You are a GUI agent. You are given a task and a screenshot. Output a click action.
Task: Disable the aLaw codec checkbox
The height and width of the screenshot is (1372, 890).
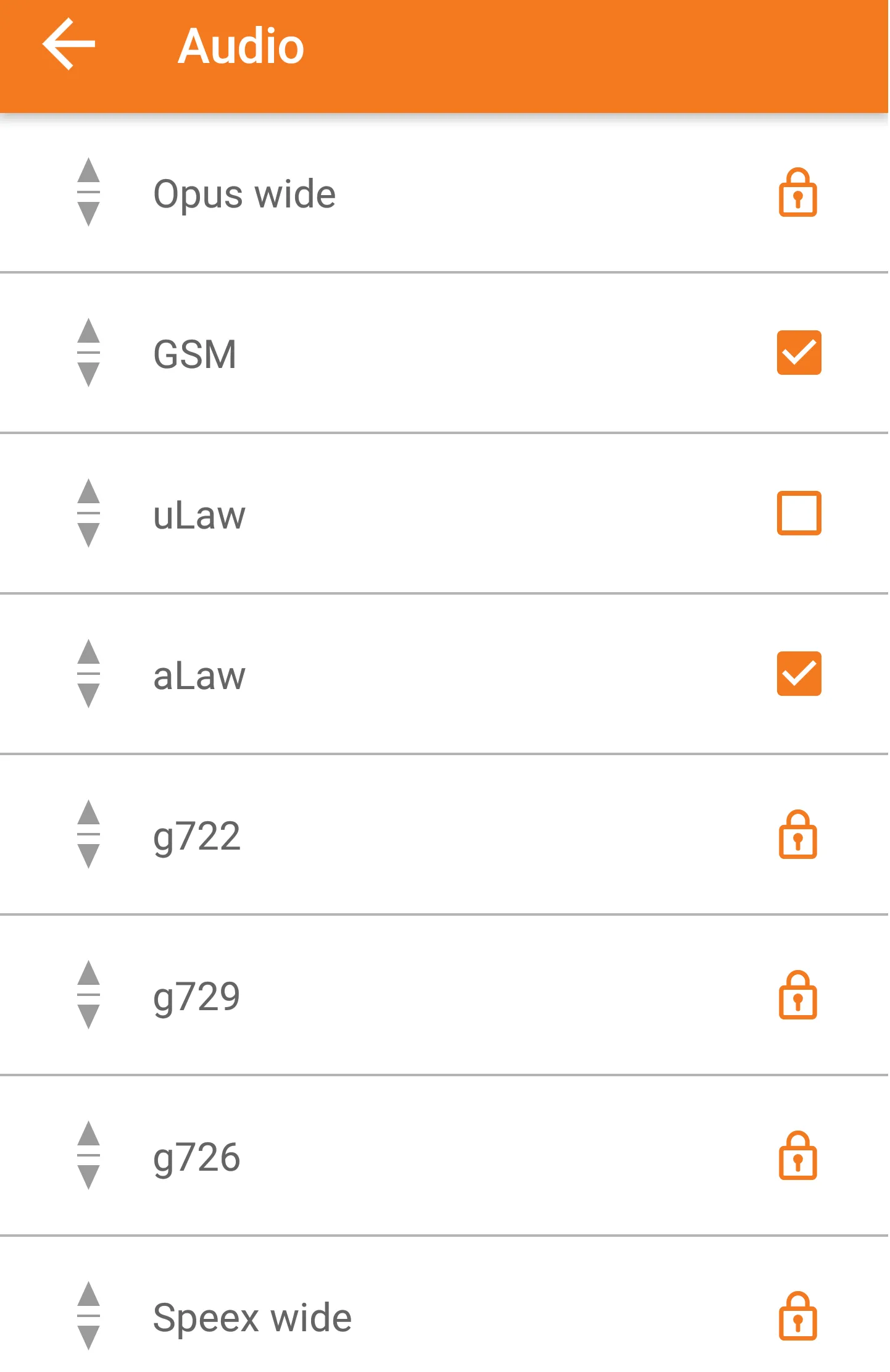798,674
